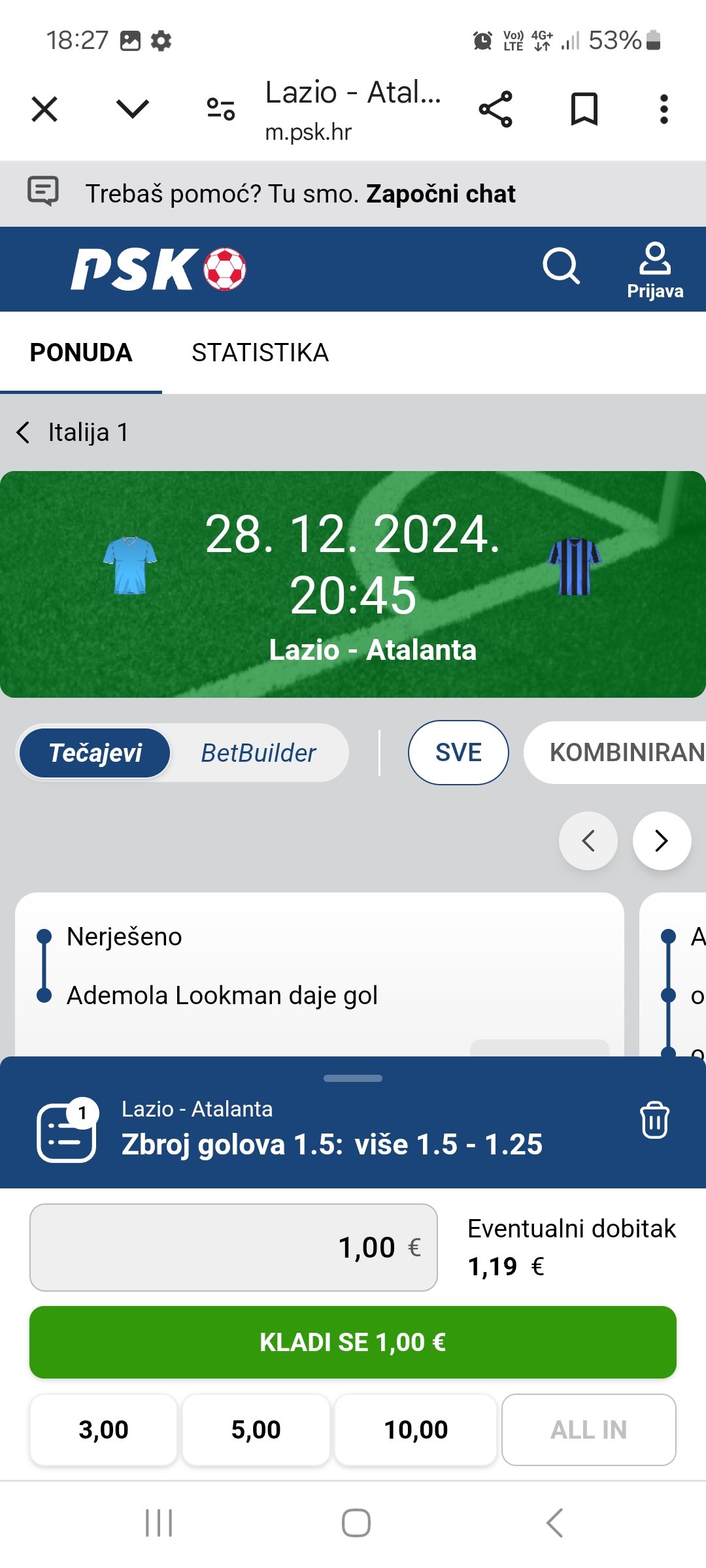
Task: Select the BetBuilder option
Action: pyautogui.click(x=259, y=753)
